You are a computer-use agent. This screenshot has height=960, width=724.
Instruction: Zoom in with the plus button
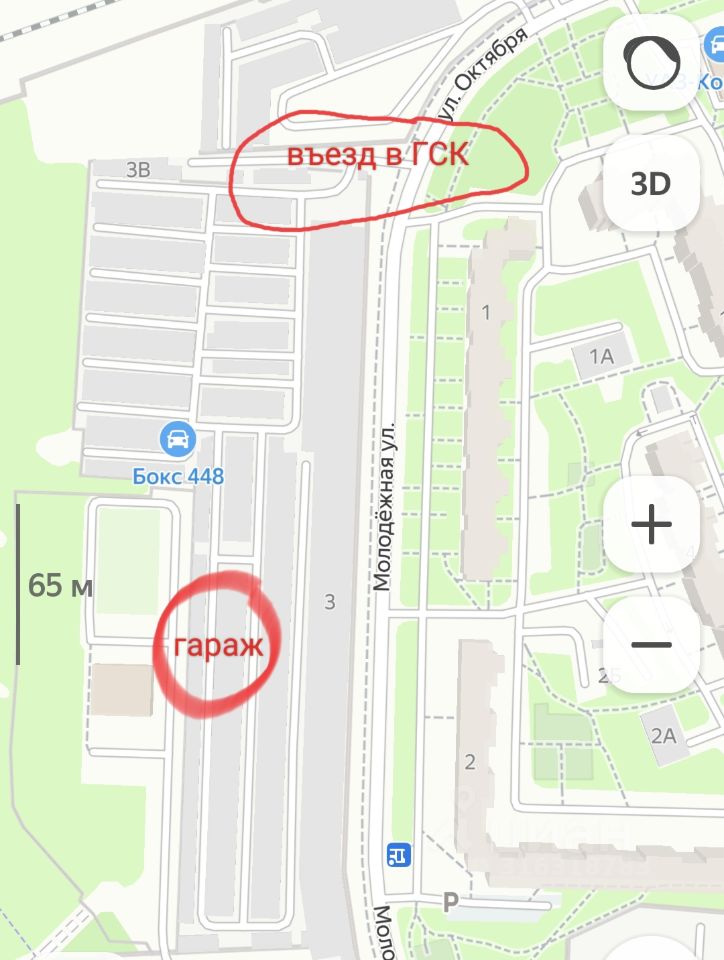point(651,524)
